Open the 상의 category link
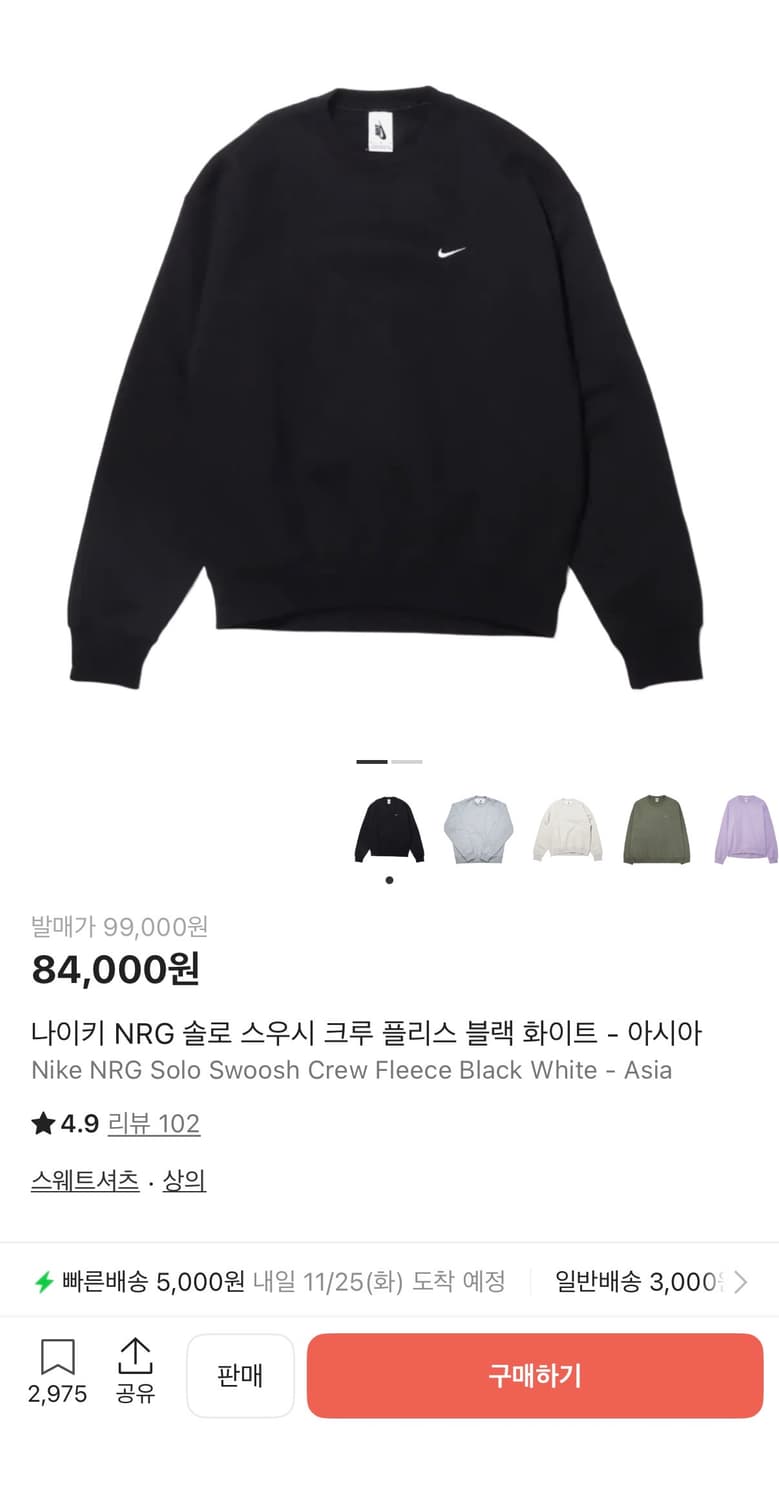Screen dimensions: 779x1500 pyautogui.click(x=184, y=1180)
